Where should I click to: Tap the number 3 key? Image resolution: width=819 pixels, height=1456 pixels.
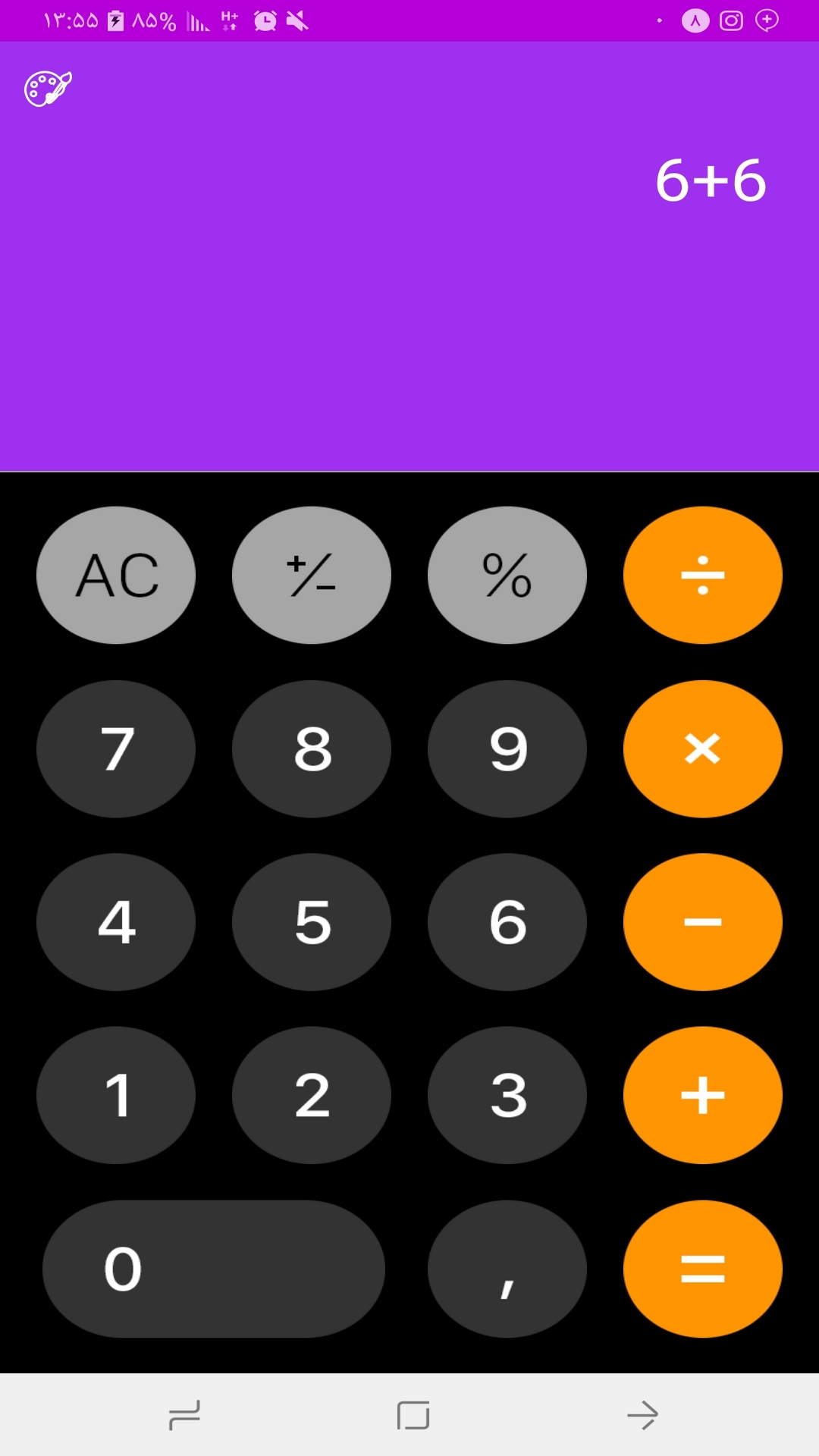tap(507, 1094)
